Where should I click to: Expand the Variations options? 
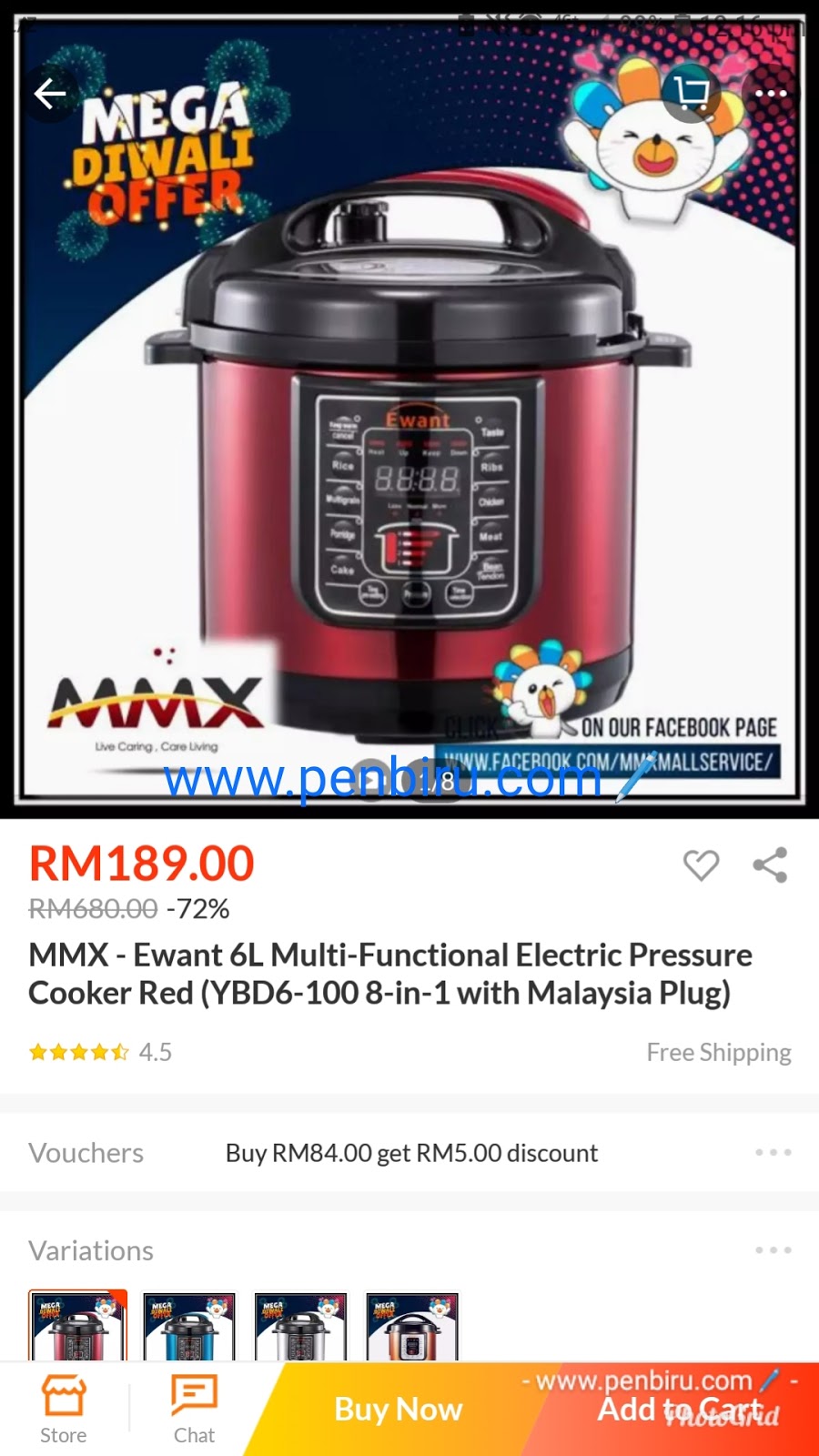(773, 1250)
